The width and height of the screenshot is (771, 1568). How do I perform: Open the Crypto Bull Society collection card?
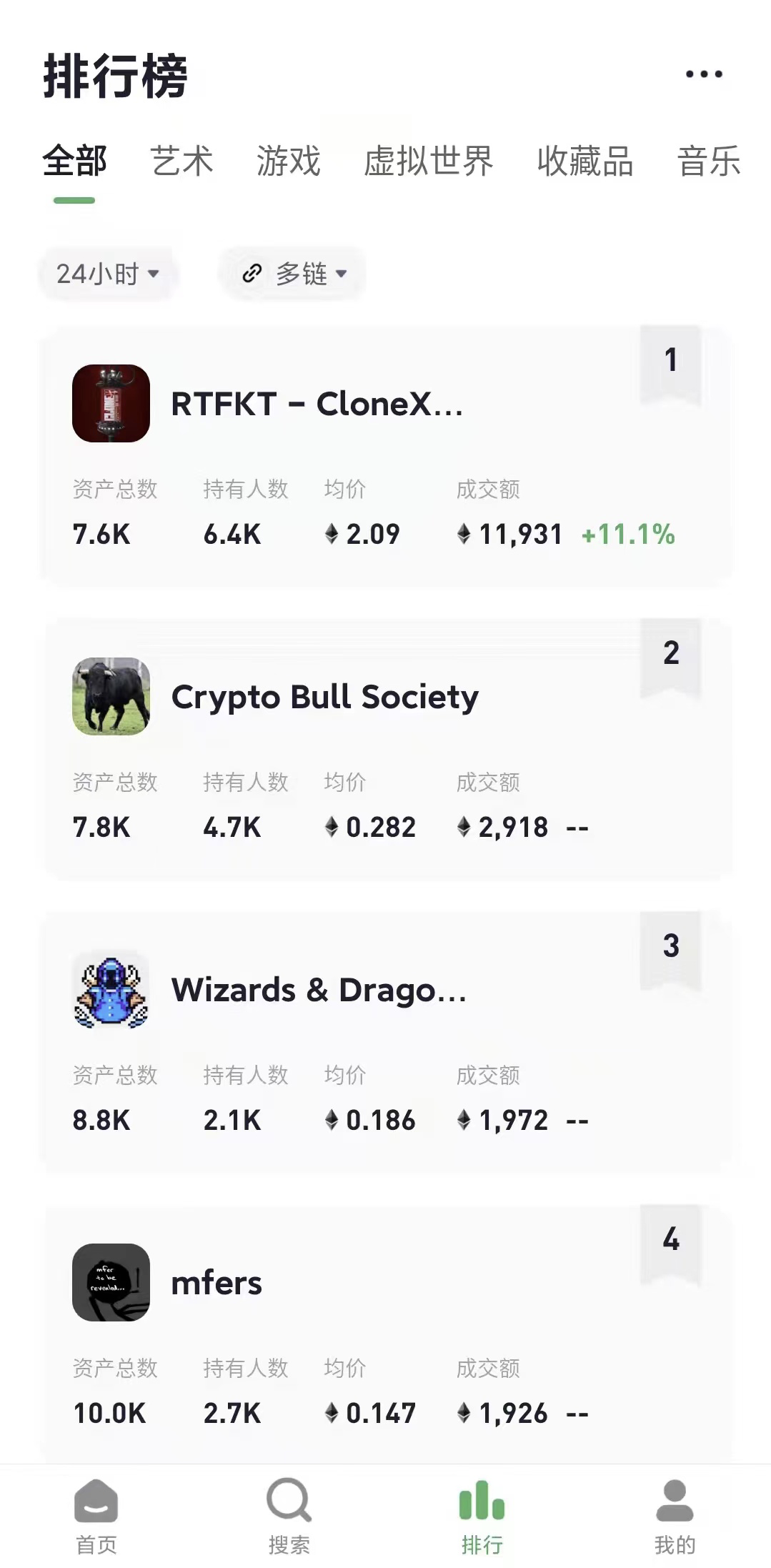tap(387, 749)
